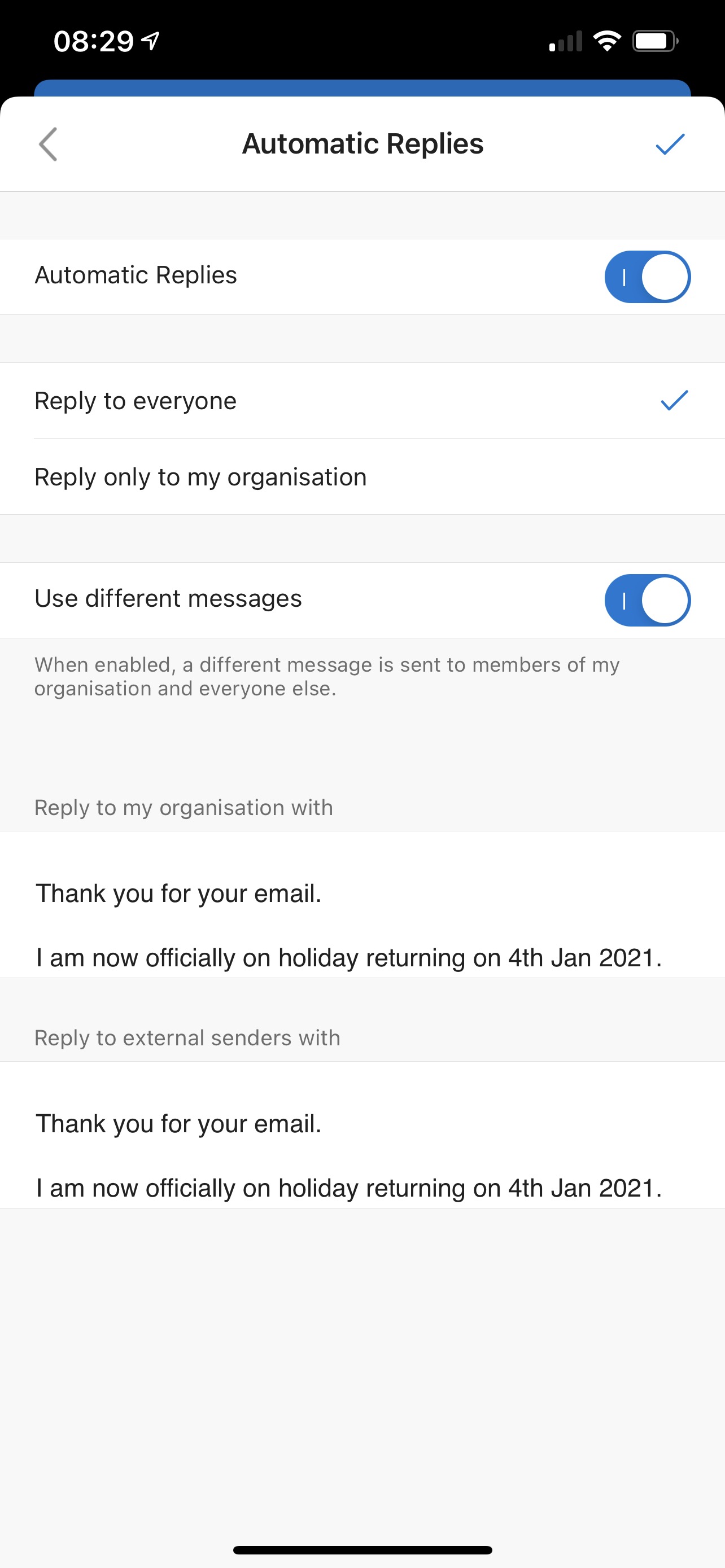Choose the Reply to everyone option

pos(135,401)
